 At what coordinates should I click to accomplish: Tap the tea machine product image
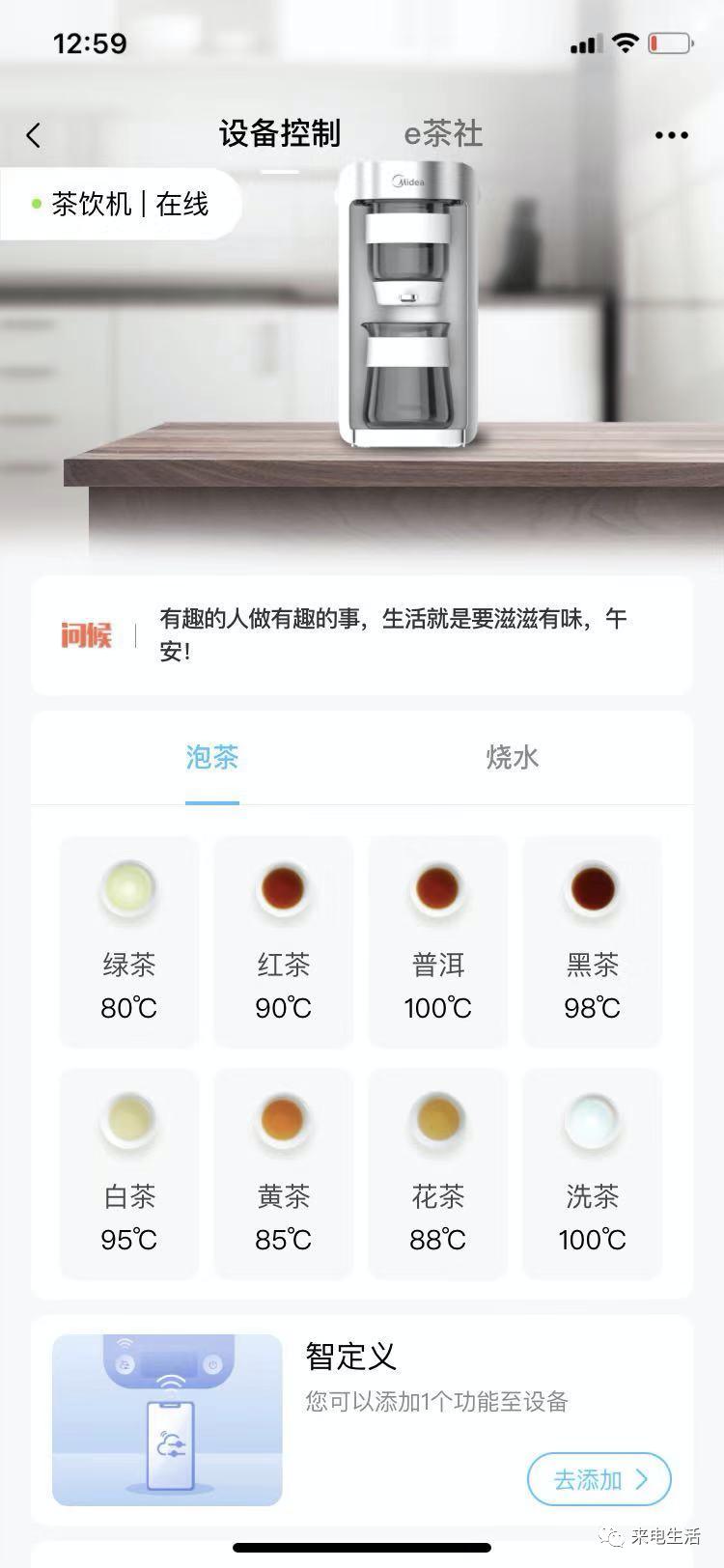click(x=409, y=301)
